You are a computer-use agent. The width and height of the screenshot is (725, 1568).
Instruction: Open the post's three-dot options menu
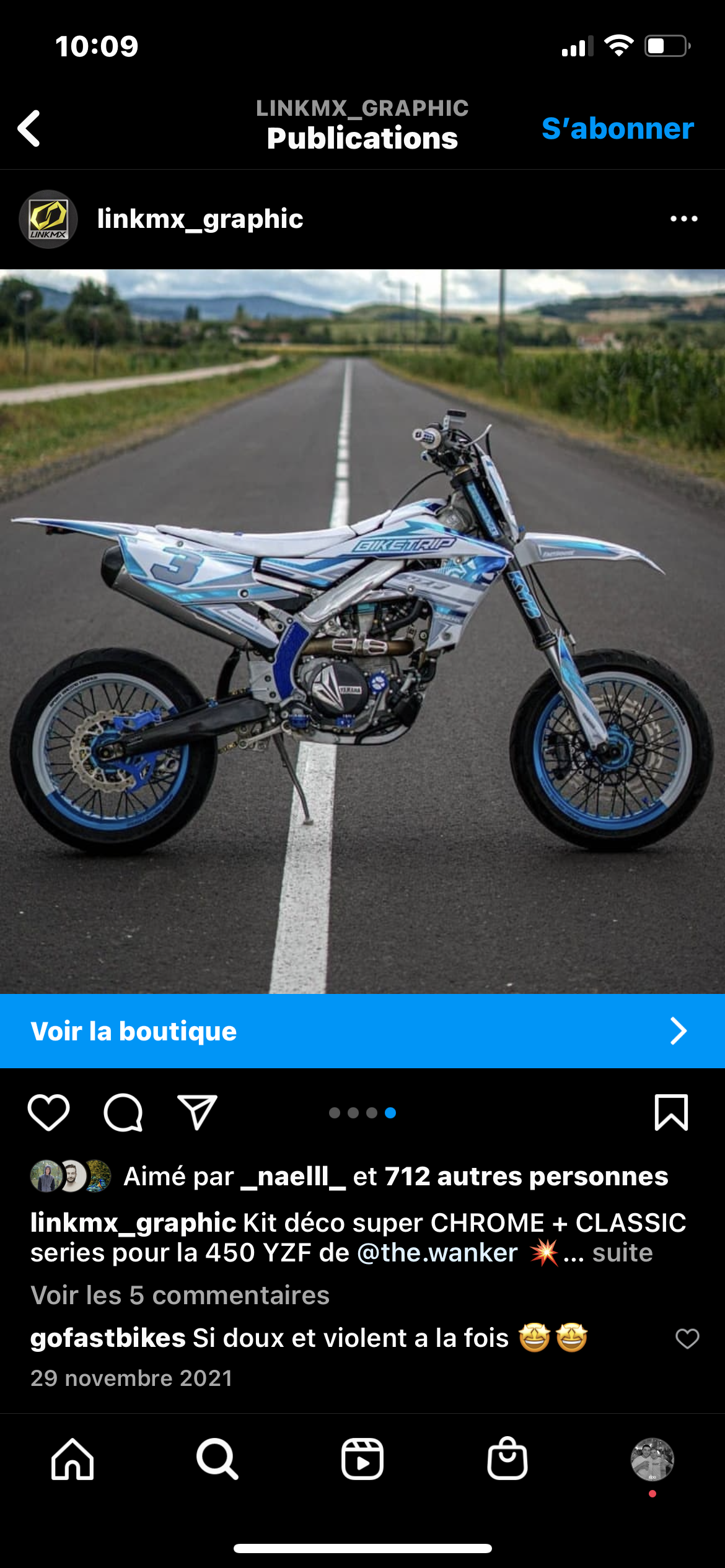(683, 219)
